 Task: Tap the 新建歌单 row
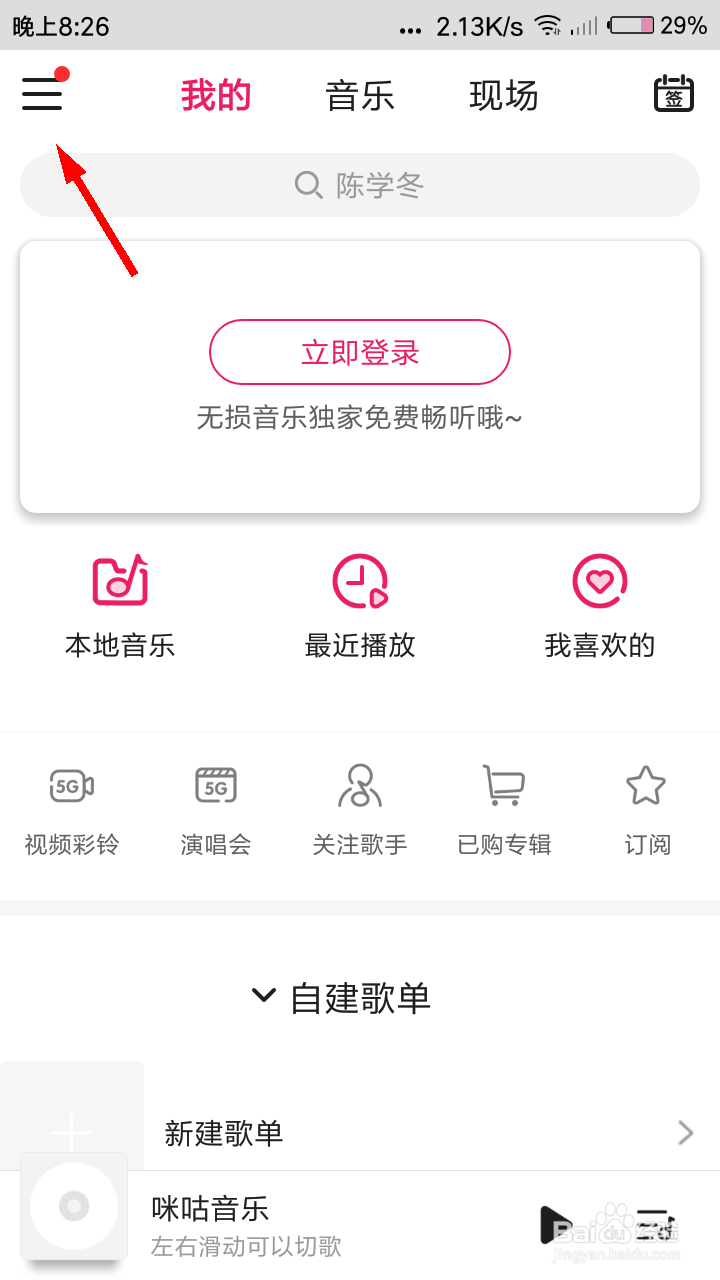click(x=360, y=1132)
